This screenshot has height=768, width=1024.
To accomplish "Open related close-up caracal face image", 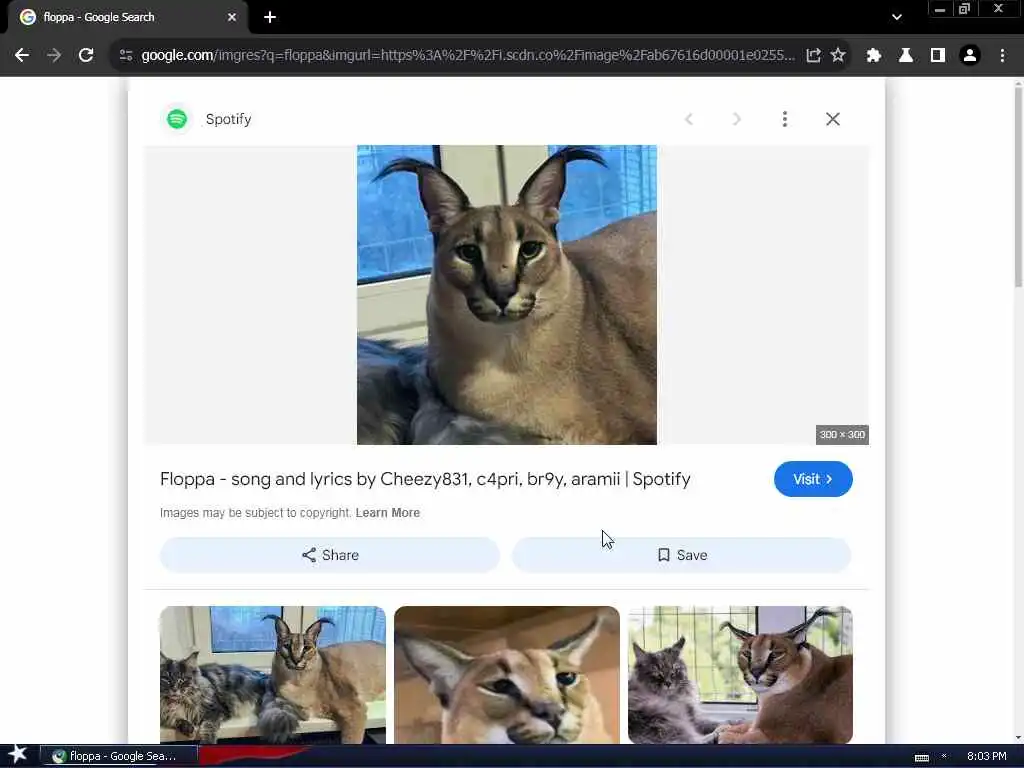I will (x=507, y=674).
